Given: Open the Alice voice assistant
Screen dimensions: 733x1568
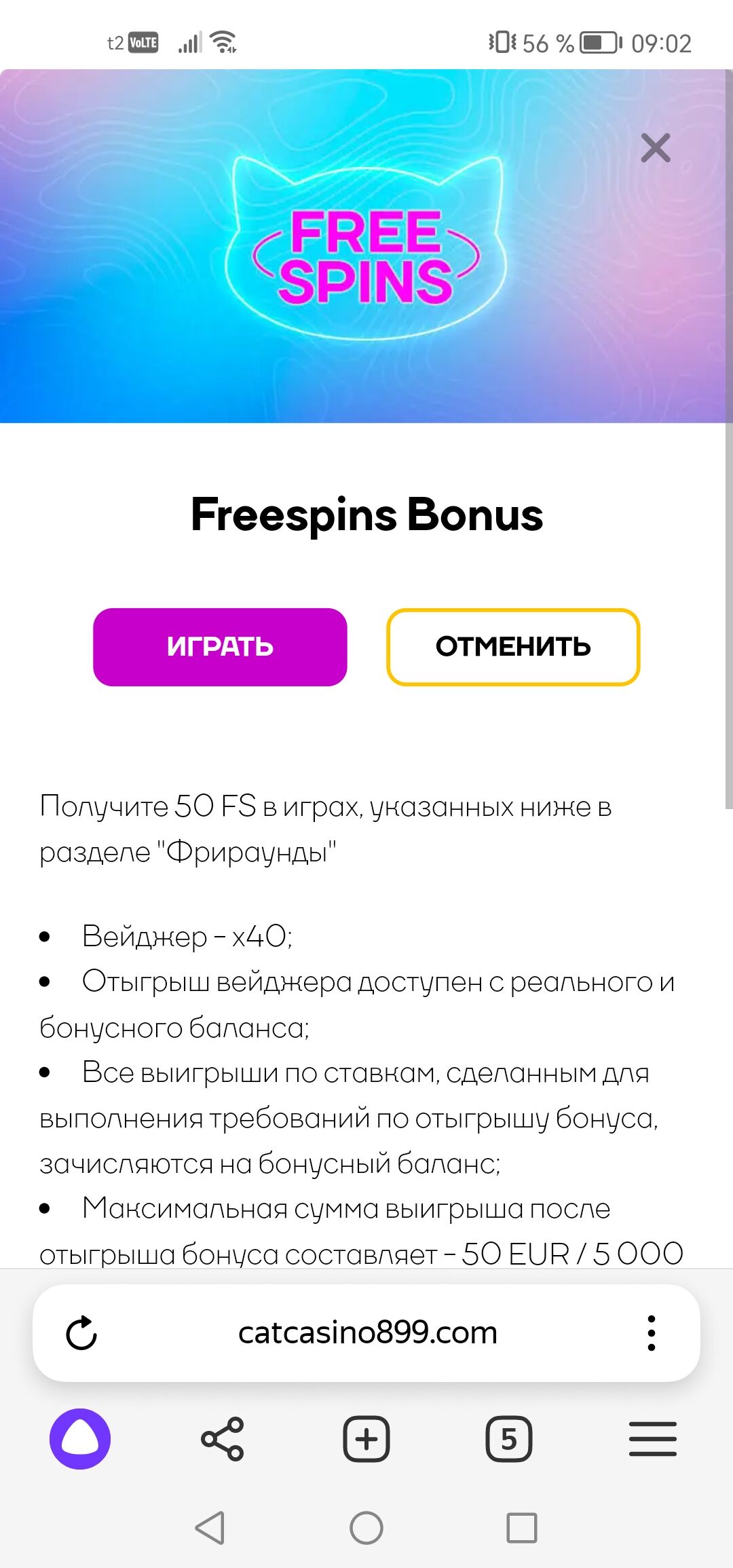Looking at the screenshot, I should coord(80,1438).
